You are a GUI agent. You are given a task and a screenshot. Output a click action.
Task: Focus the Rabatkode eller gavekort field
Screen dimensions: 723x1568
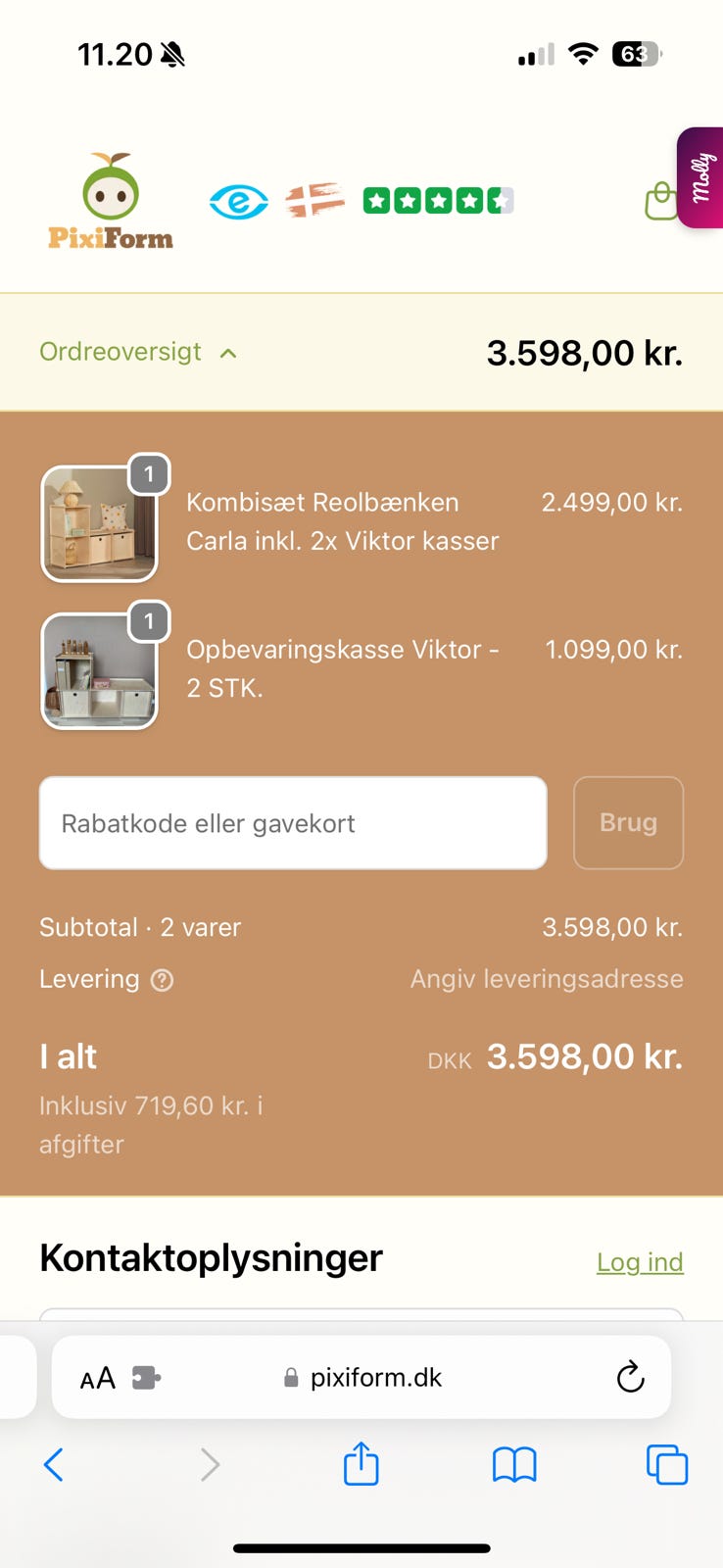click(292, 823)
